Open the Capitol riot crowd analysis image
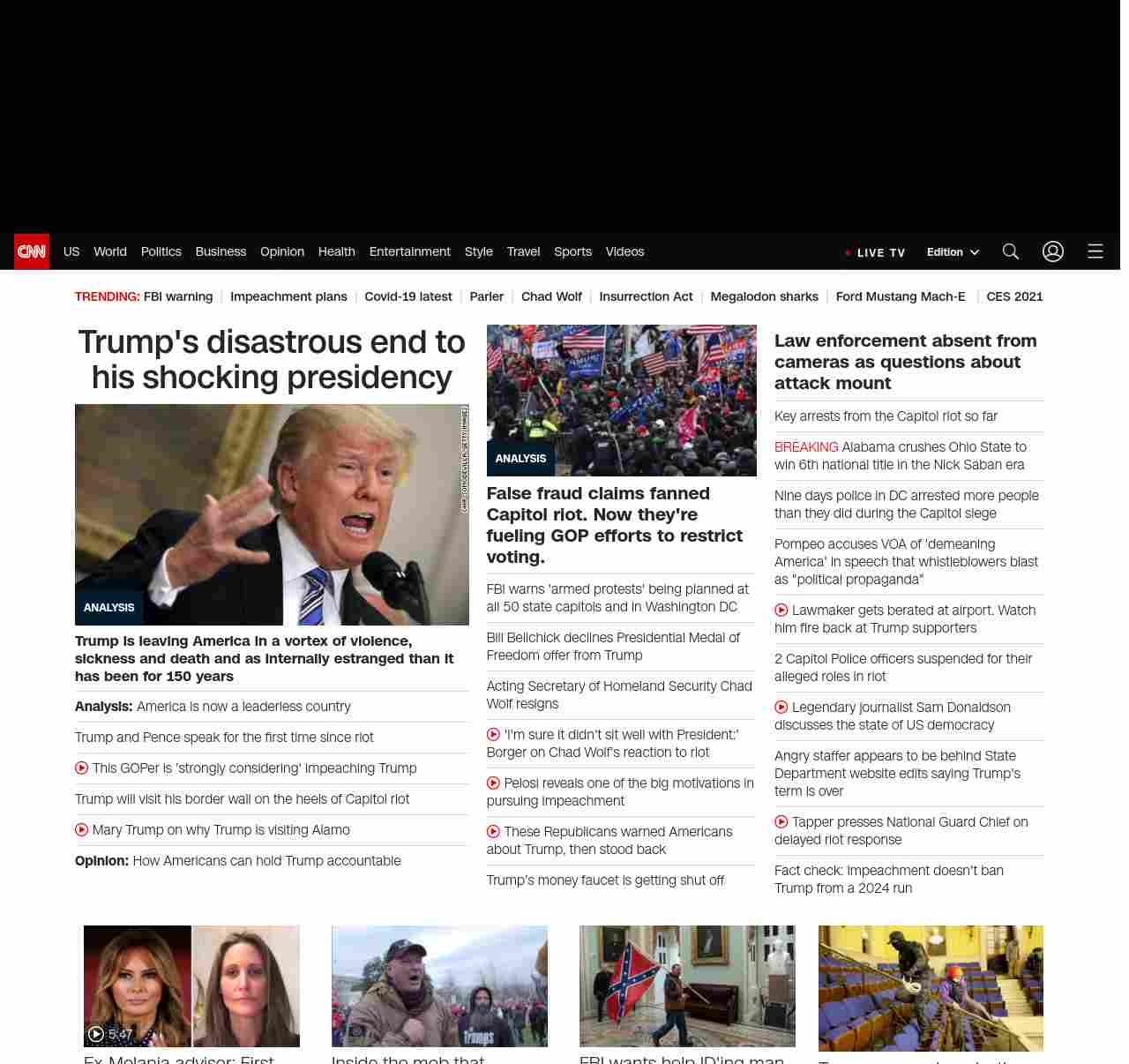The width and height of the screenshot is (1129, 1064). click(x=621, y=400)
